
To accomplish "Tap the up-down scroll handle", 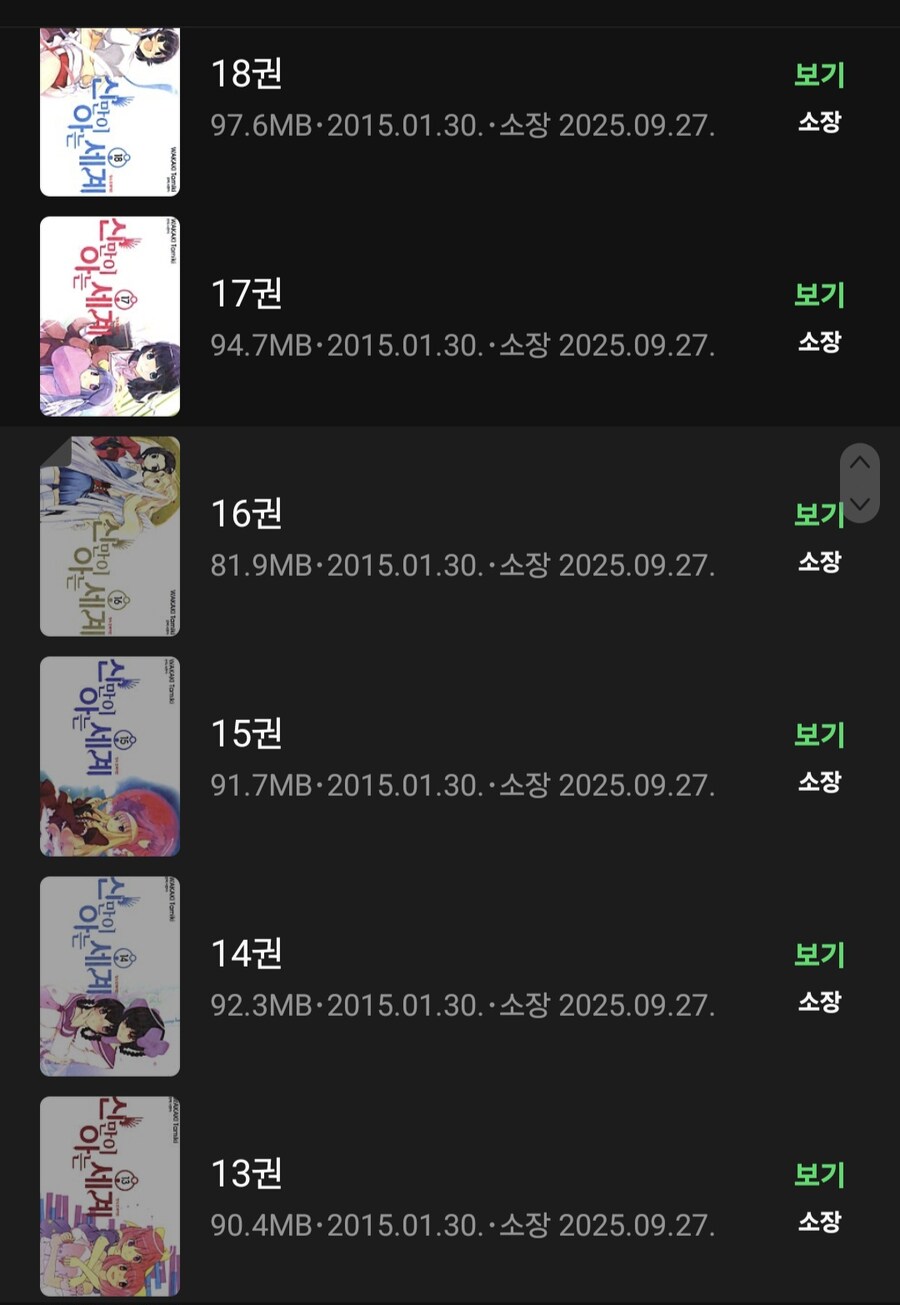I will point(860,483).
